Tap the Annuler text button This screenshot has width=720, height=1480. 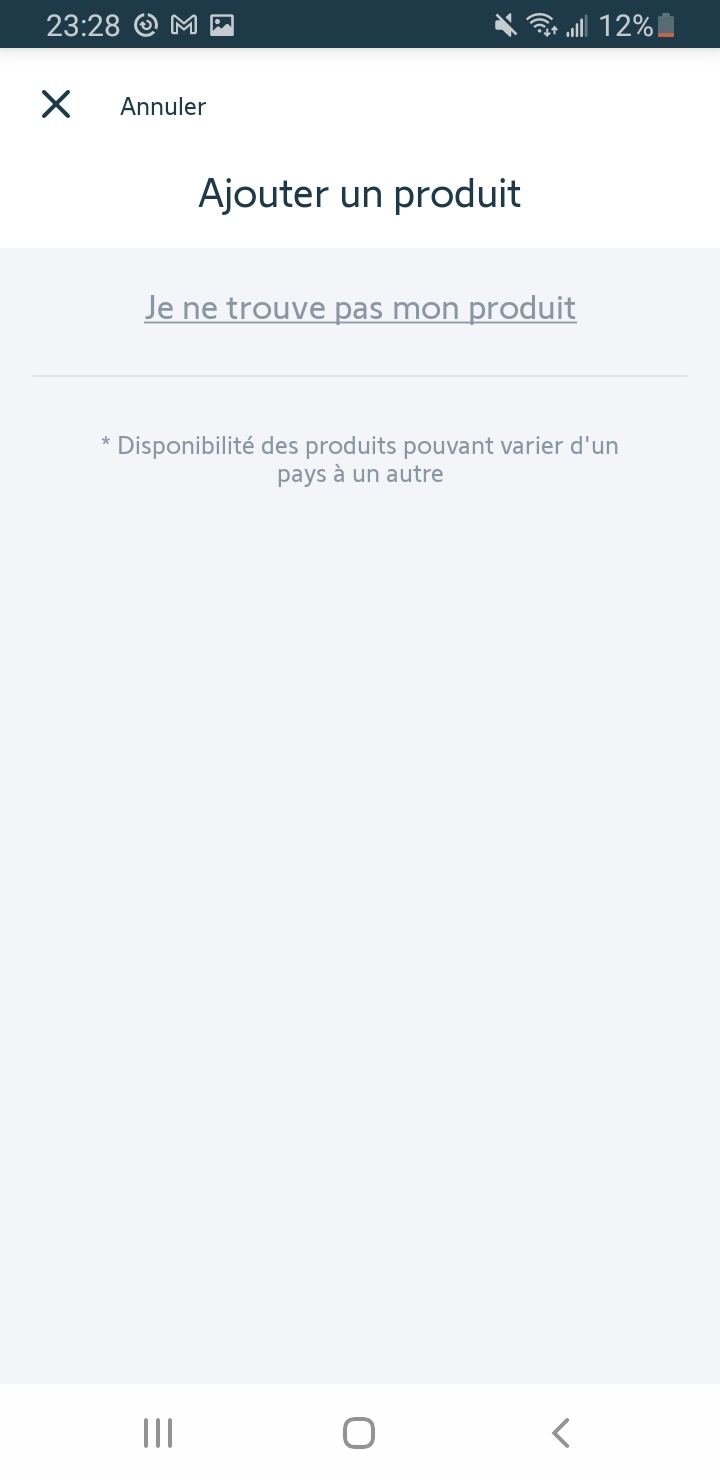click(163, 107)
